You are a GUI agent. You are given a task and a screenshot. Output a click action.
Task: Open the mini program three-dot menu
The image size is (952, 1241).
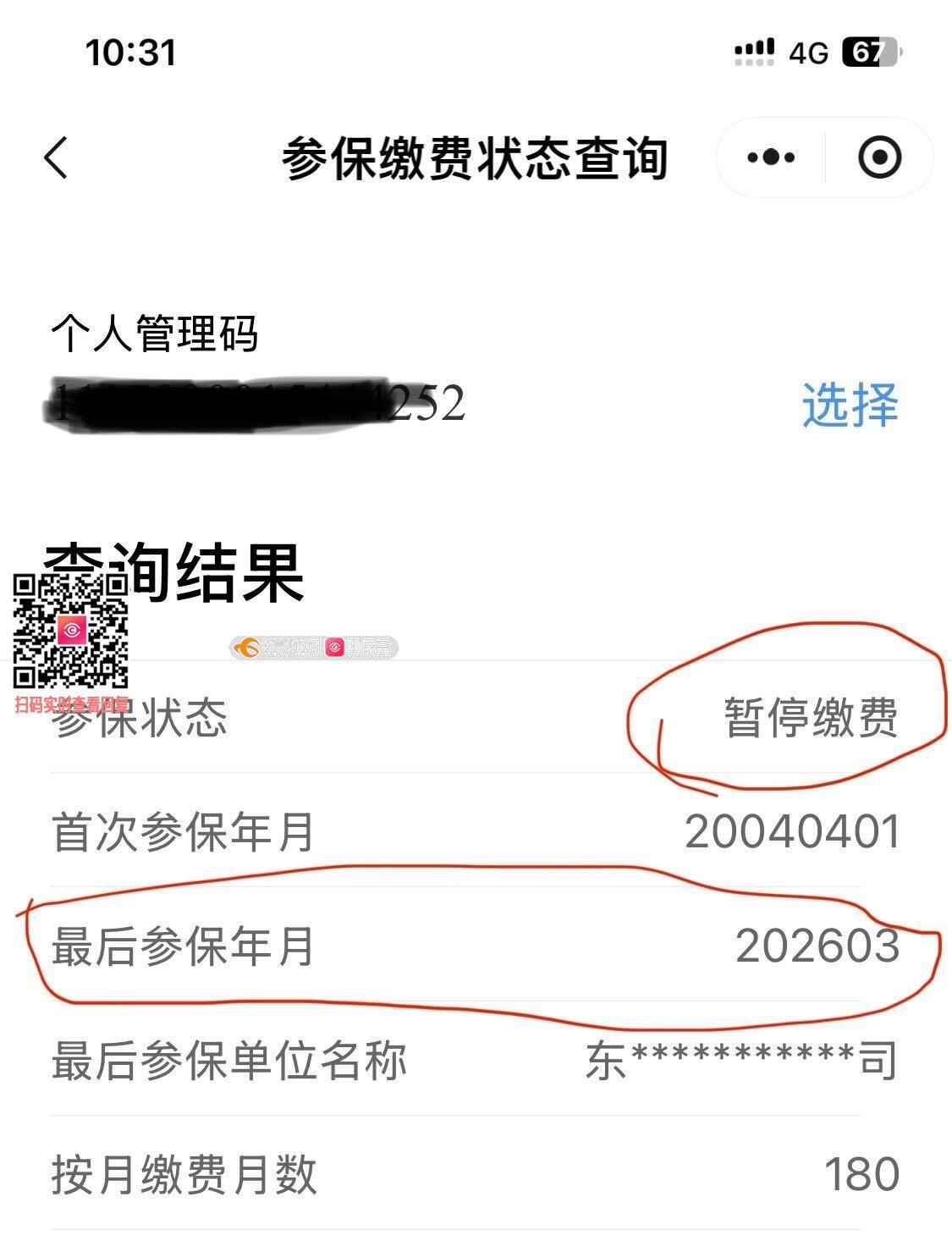click(x=771, y=157)
